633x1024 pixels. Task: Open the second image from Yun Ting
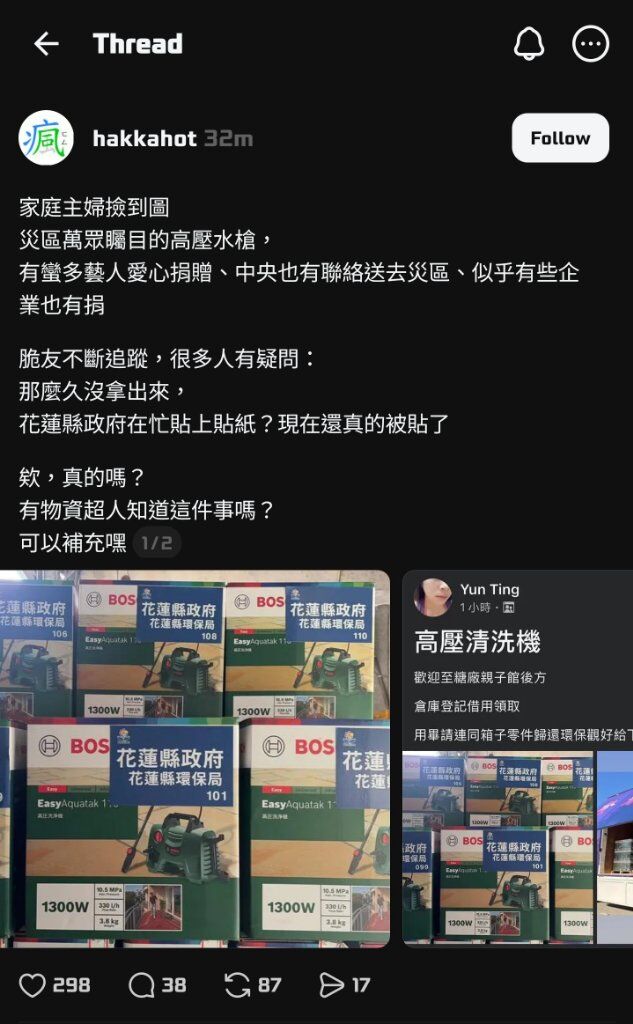(x=517, y=758)
